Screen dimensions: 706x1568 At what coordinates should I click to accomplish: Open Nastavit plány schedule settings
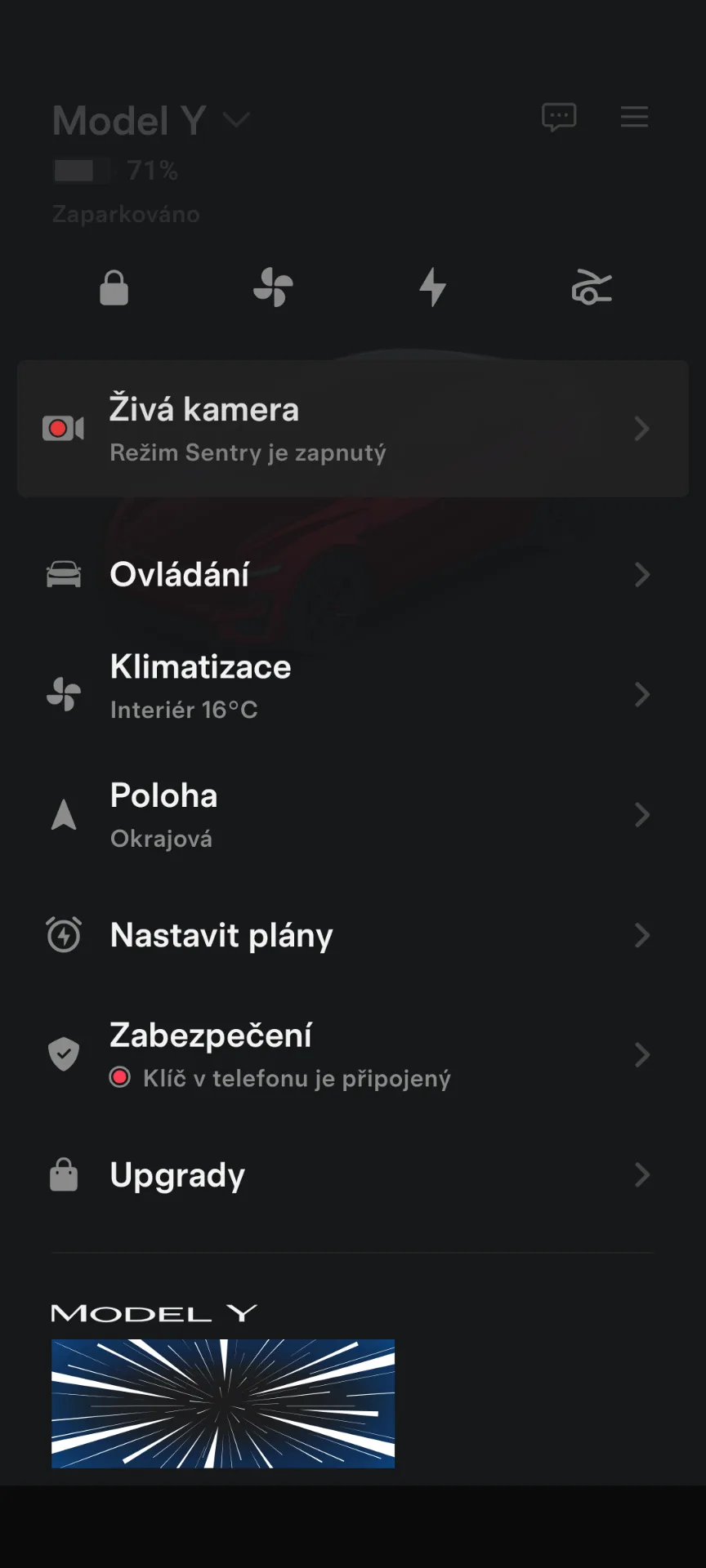point(353,935)
